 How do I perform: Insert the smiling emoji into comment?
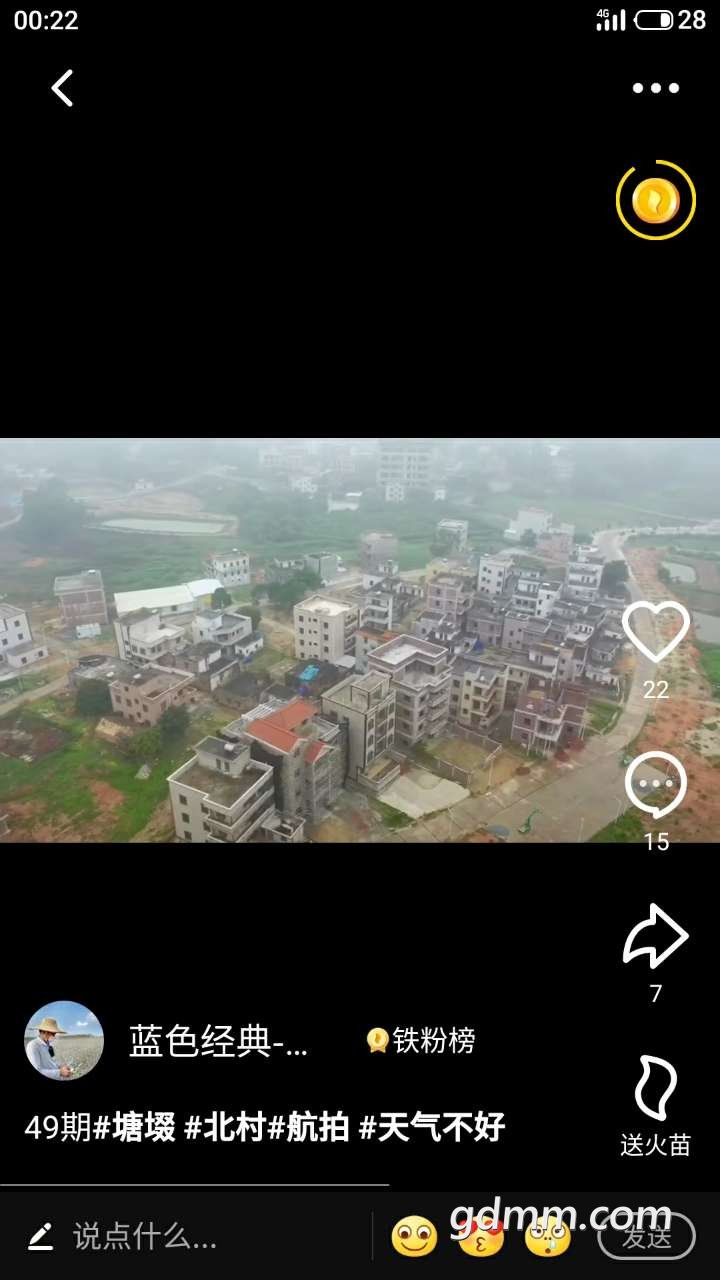414,1237
